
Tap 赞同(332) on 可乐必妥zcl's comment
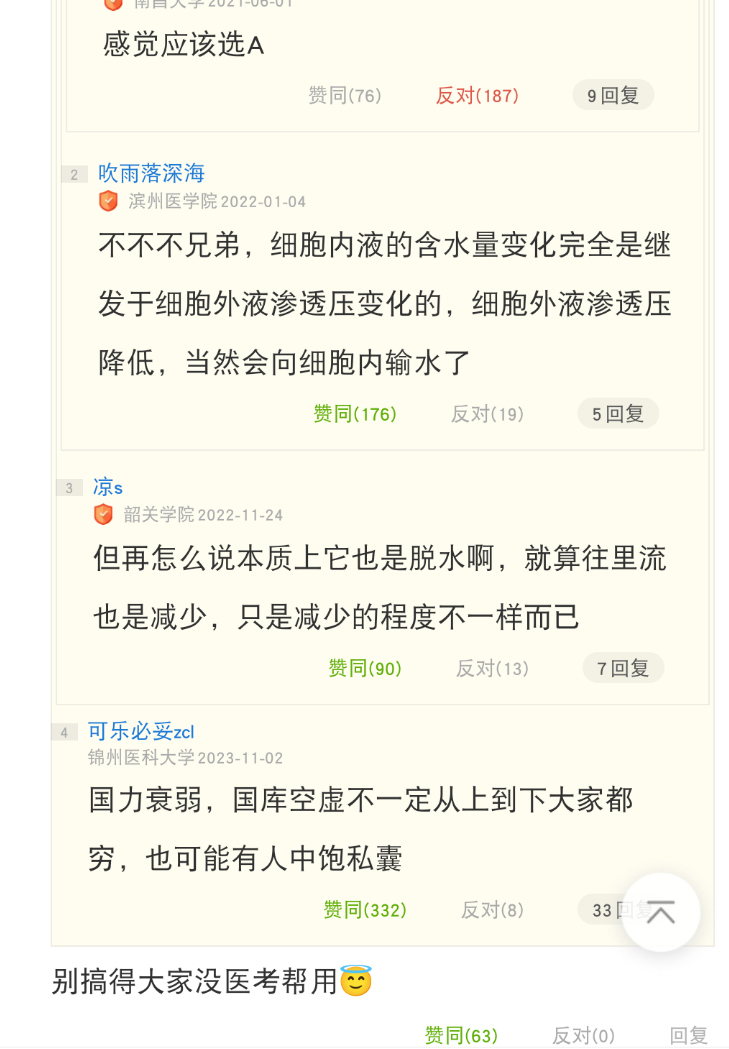click(365, 910)
